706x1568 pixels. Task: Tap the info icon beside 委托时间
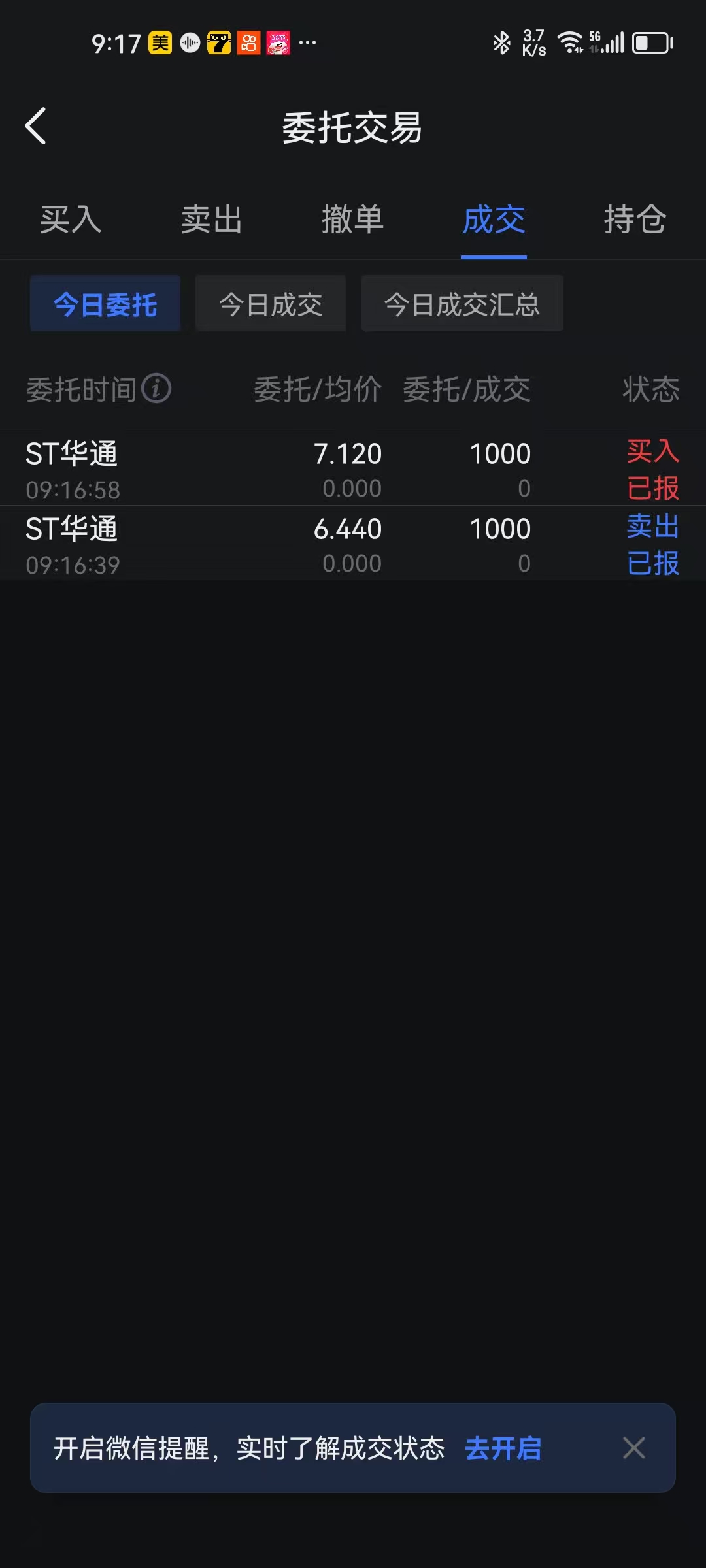(156, 389)
